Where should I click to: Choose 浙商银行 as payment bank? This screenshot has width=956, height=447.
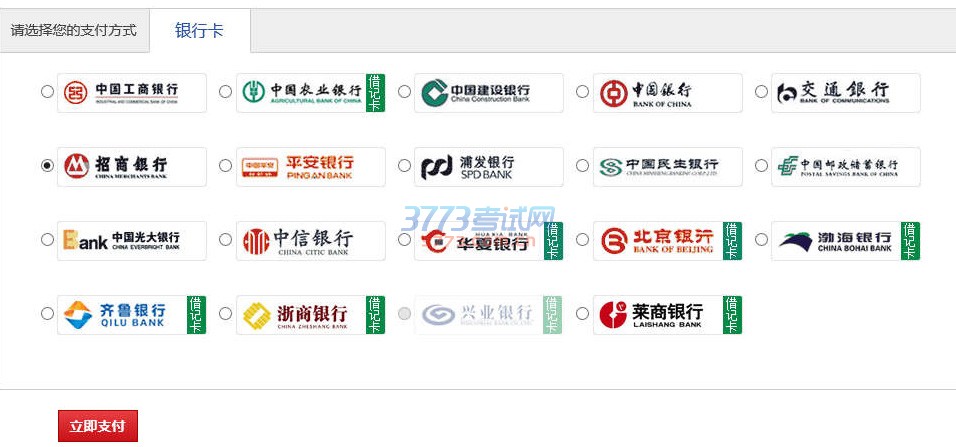[x=226, y=314]
